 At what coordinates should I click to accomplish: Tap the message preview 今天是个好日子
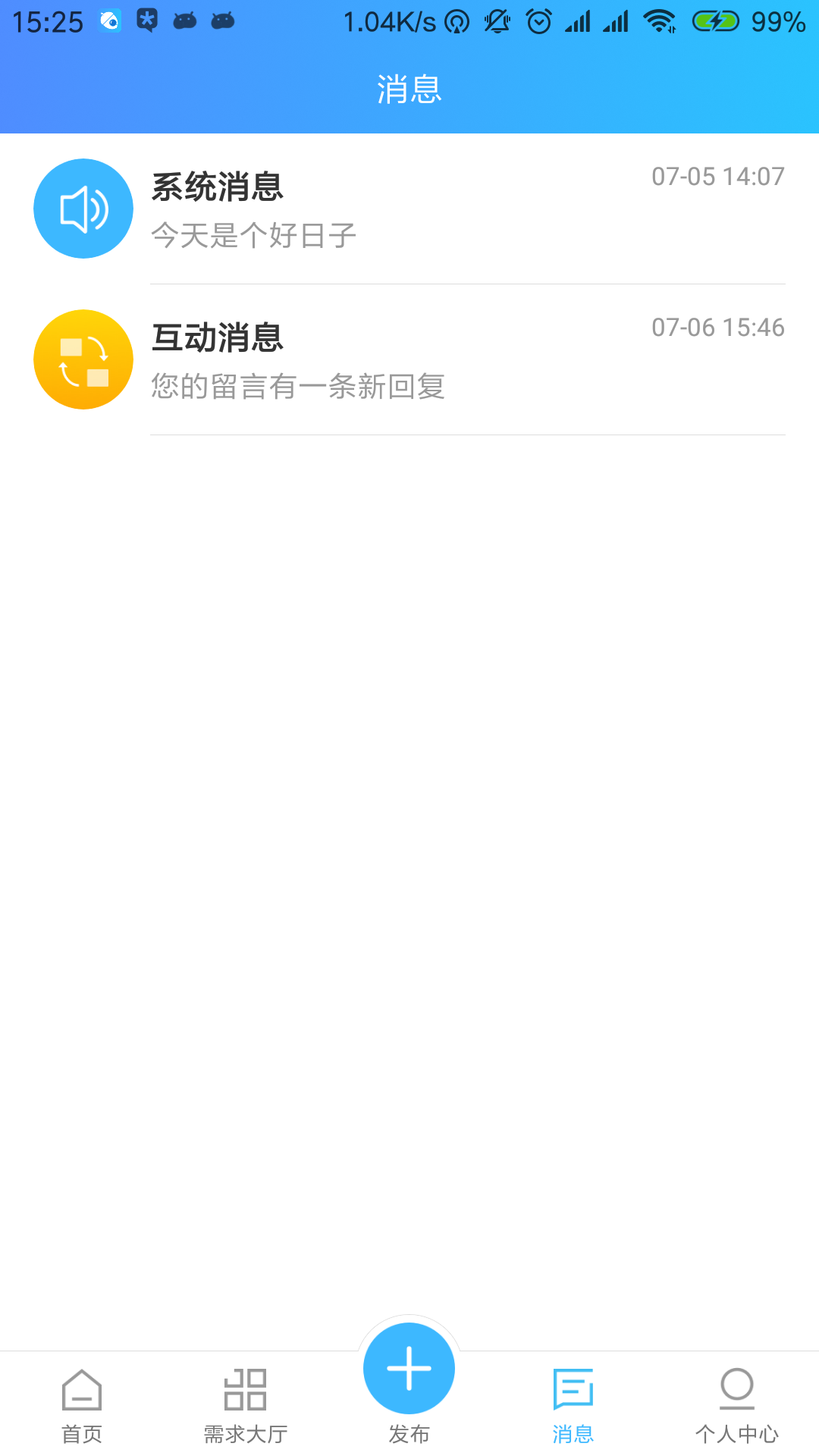[x=253, y=235]
